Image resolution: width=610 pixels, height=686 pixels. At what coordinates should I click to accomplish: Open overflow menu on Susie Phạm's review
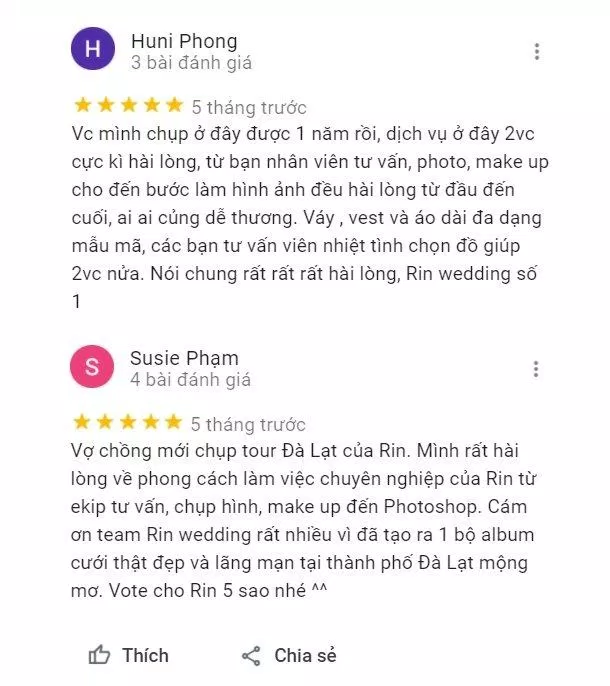(537, 369)
